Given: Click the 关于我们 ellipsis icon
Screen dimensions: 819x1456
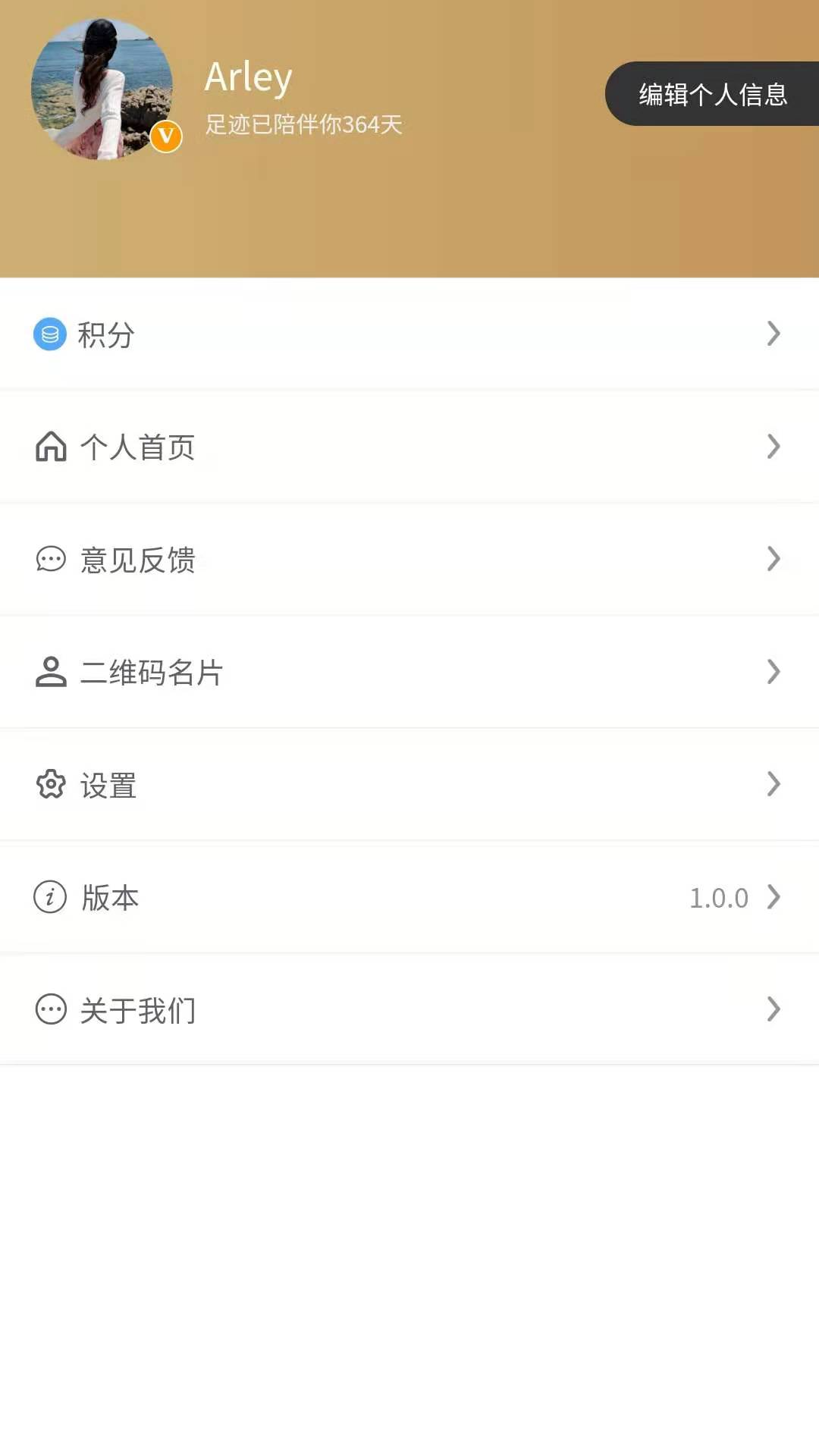Looking at the screenshot, I should click(49, 1009).
